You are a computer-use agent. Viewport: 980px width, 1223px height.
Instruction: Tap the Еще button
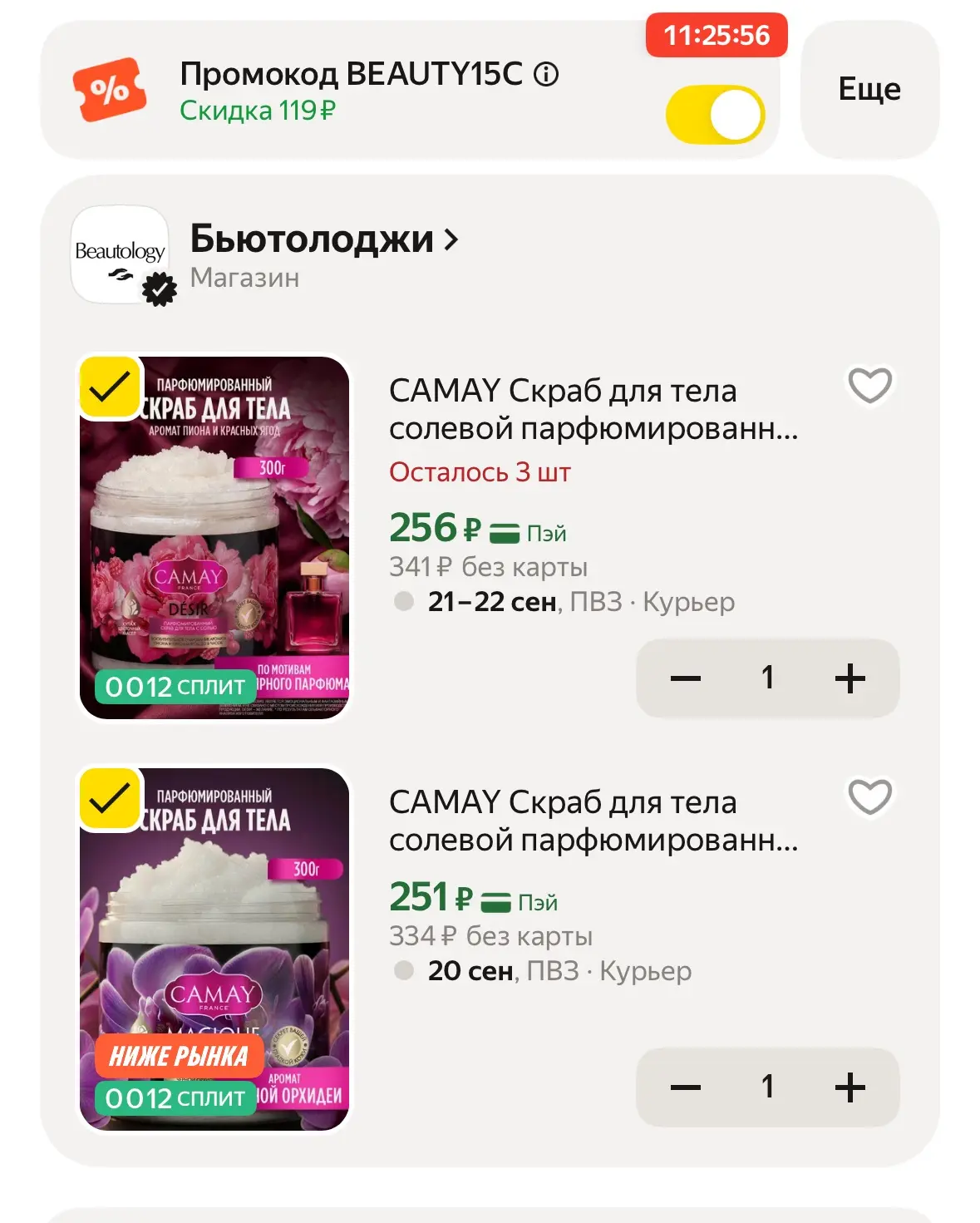point(869,89)
